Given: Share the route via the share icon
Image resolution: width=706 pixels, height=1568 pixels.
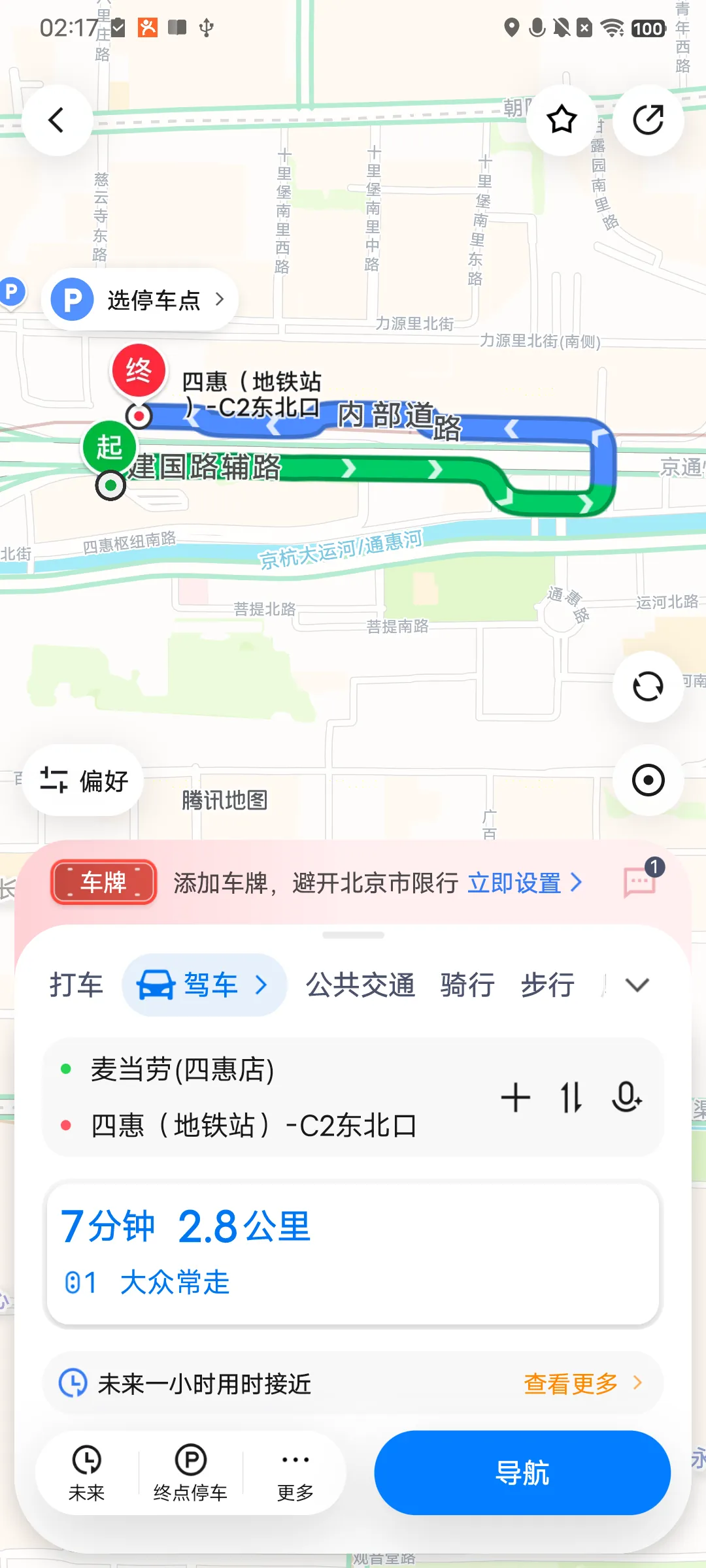Looking at the screenshot, I should [648, 120].
